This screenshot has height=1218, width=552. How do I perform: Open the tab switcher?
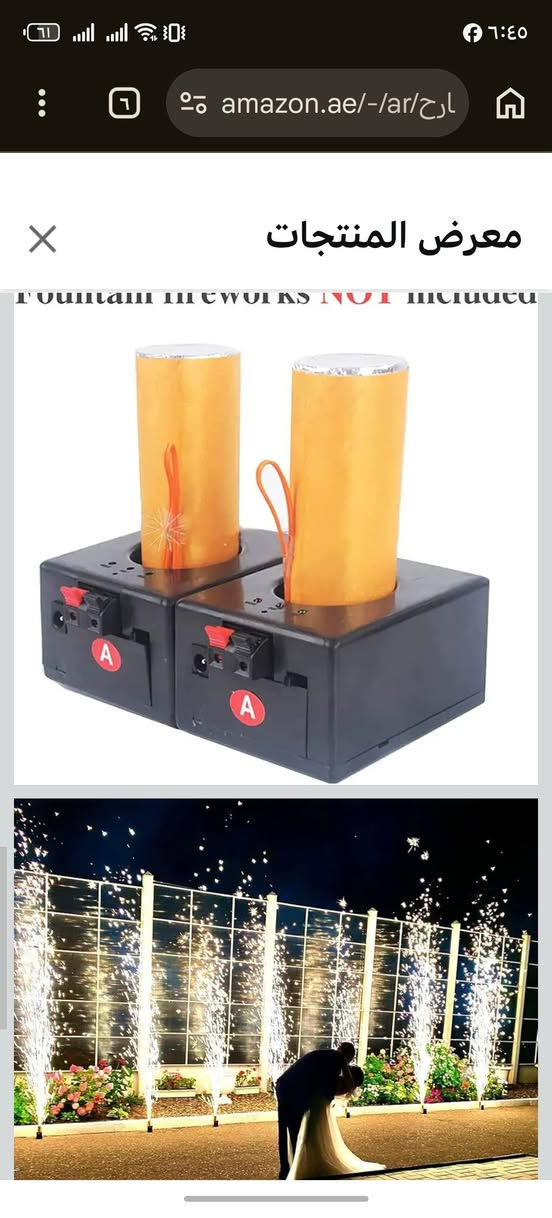[x=124, y=103]
